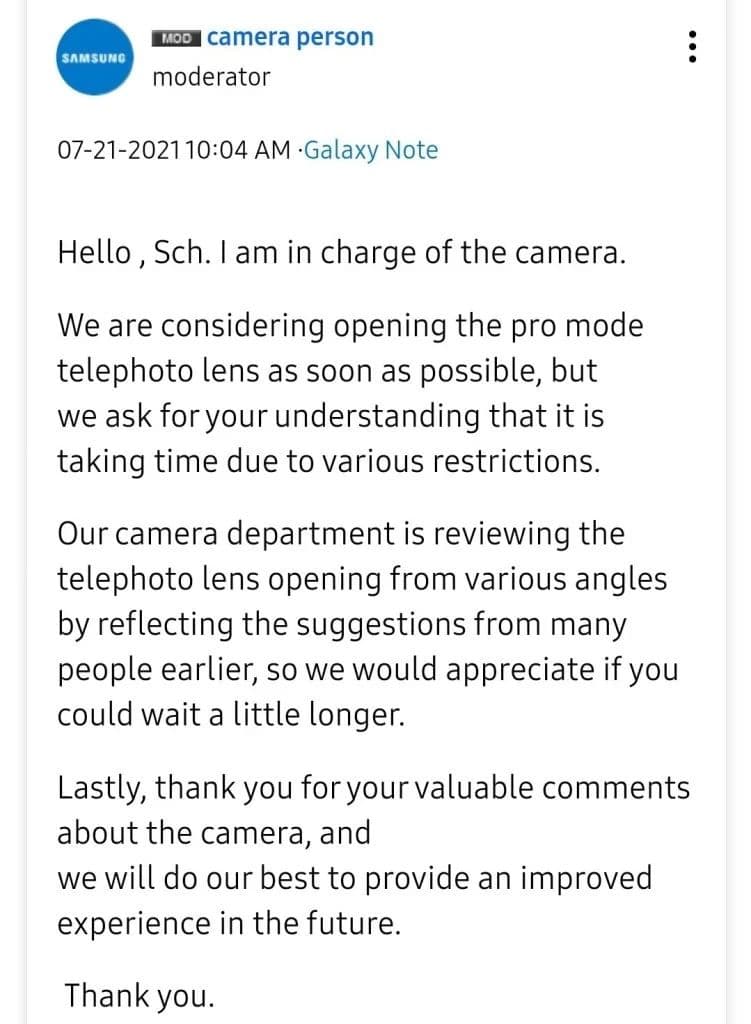Viewport: 751px width, 1024px height.
Task: Open the post's three-dot overflow menu
Action: coord(693,46)
